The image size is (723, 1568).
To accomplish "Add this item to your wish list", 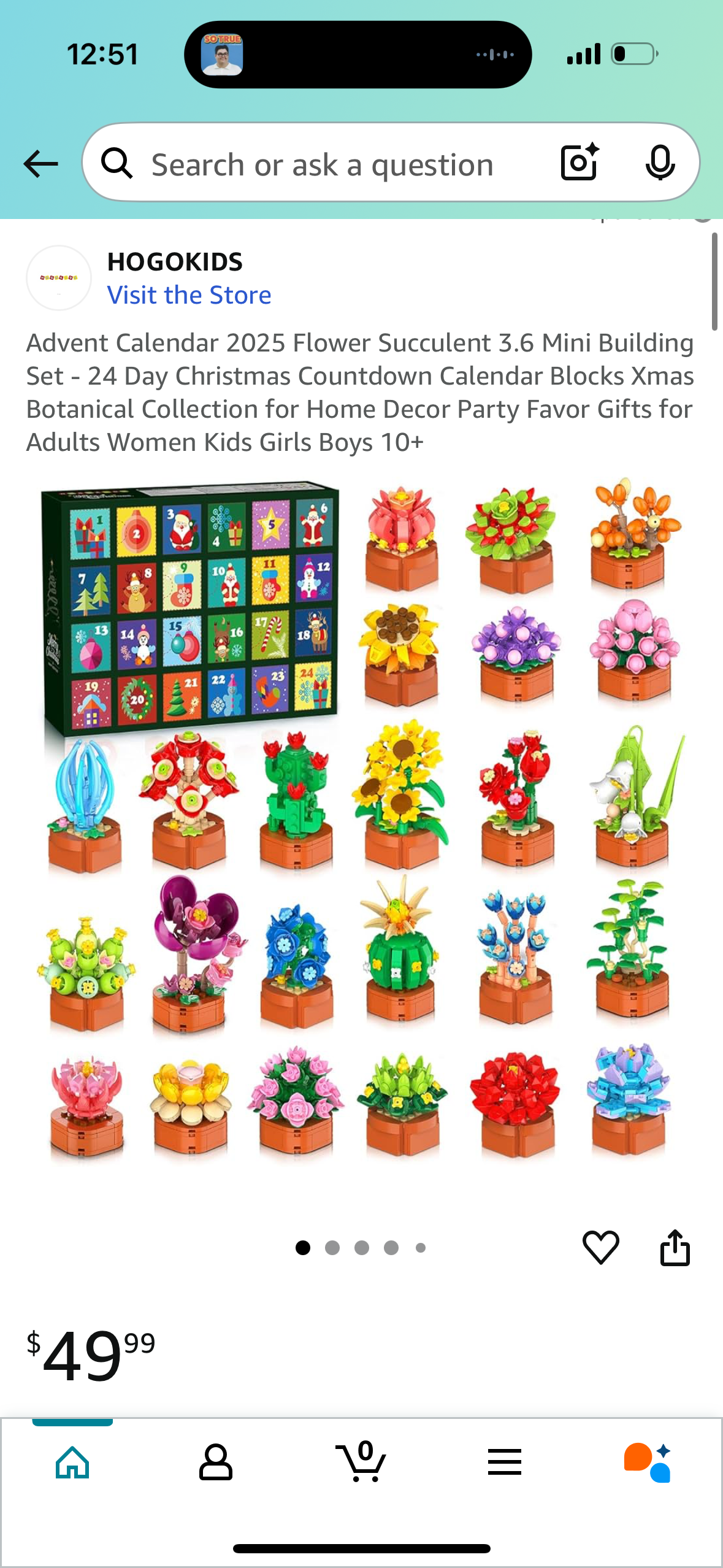I will (600, 1247).
